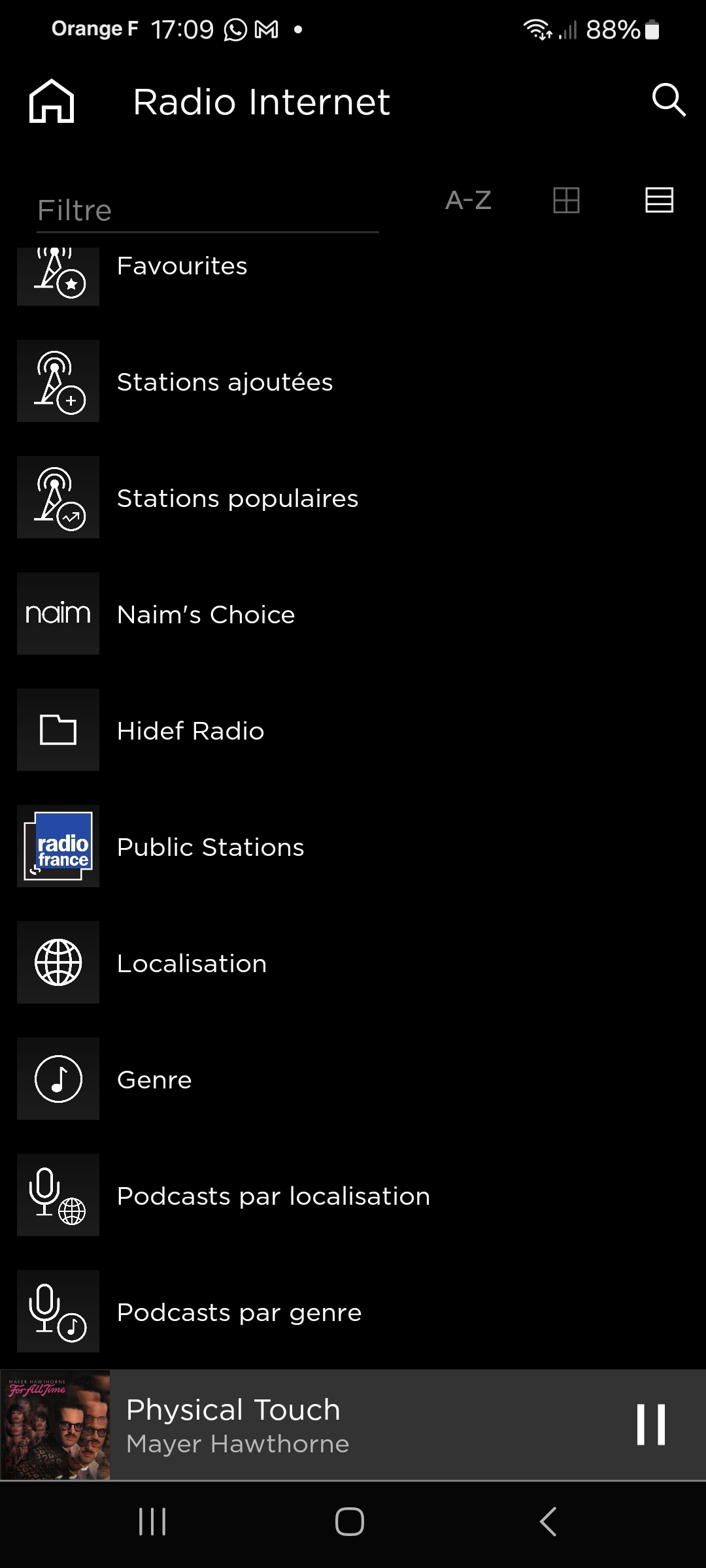Viewport: 706px width, 1568px height.
Task: Open Naim's Choice stations
Action: coord(206,615)
